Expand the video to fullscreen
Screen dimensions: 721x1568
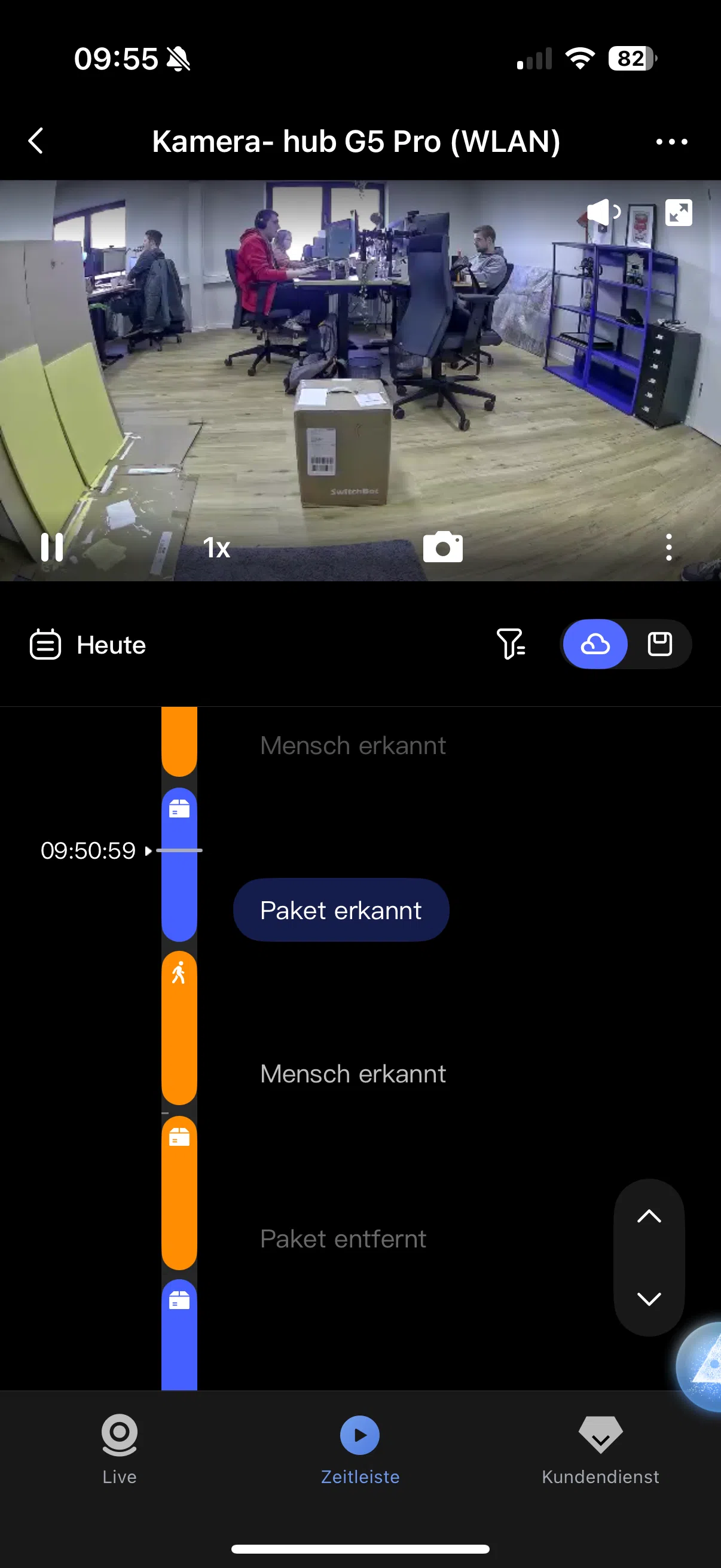(679, 212)
